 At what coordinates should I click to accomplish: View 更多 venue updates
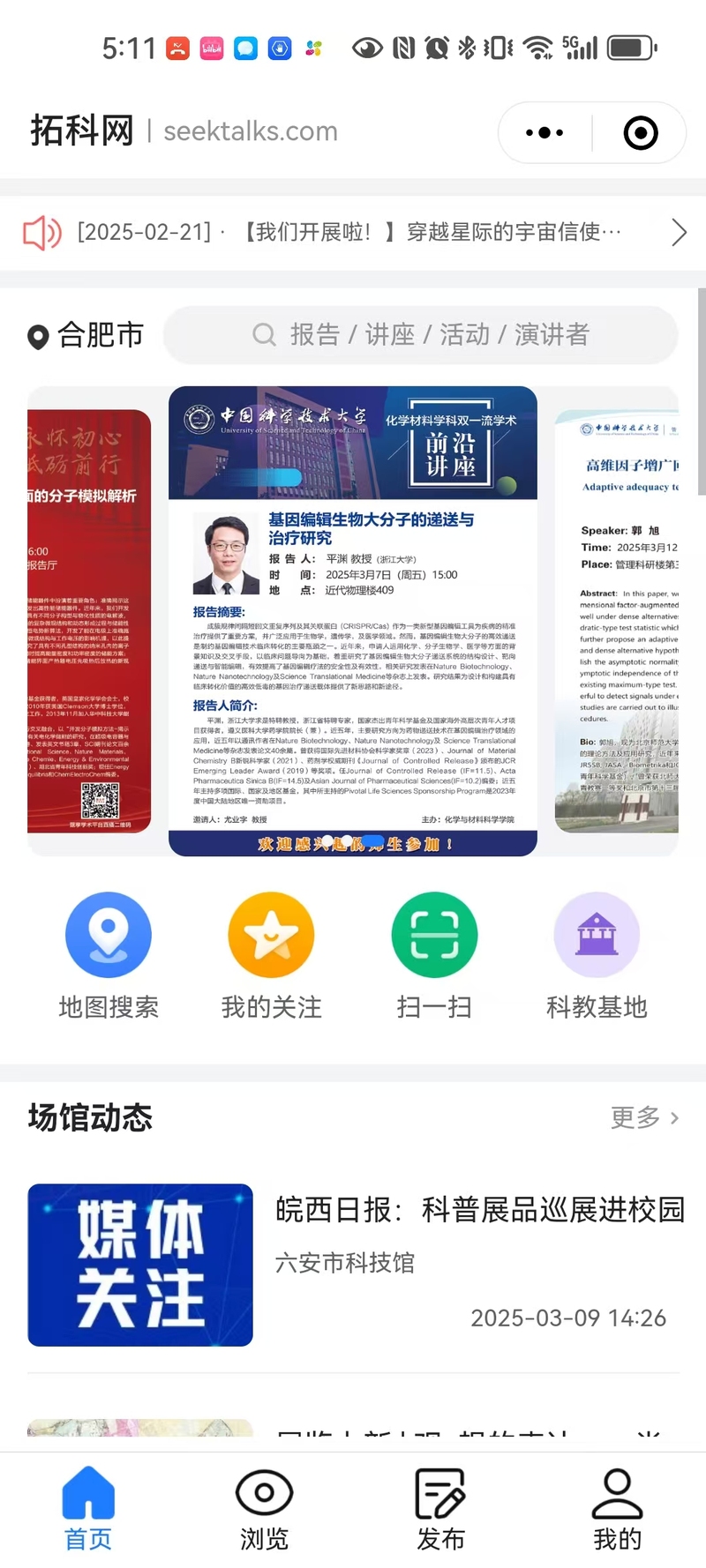(x=644, y=1118)
